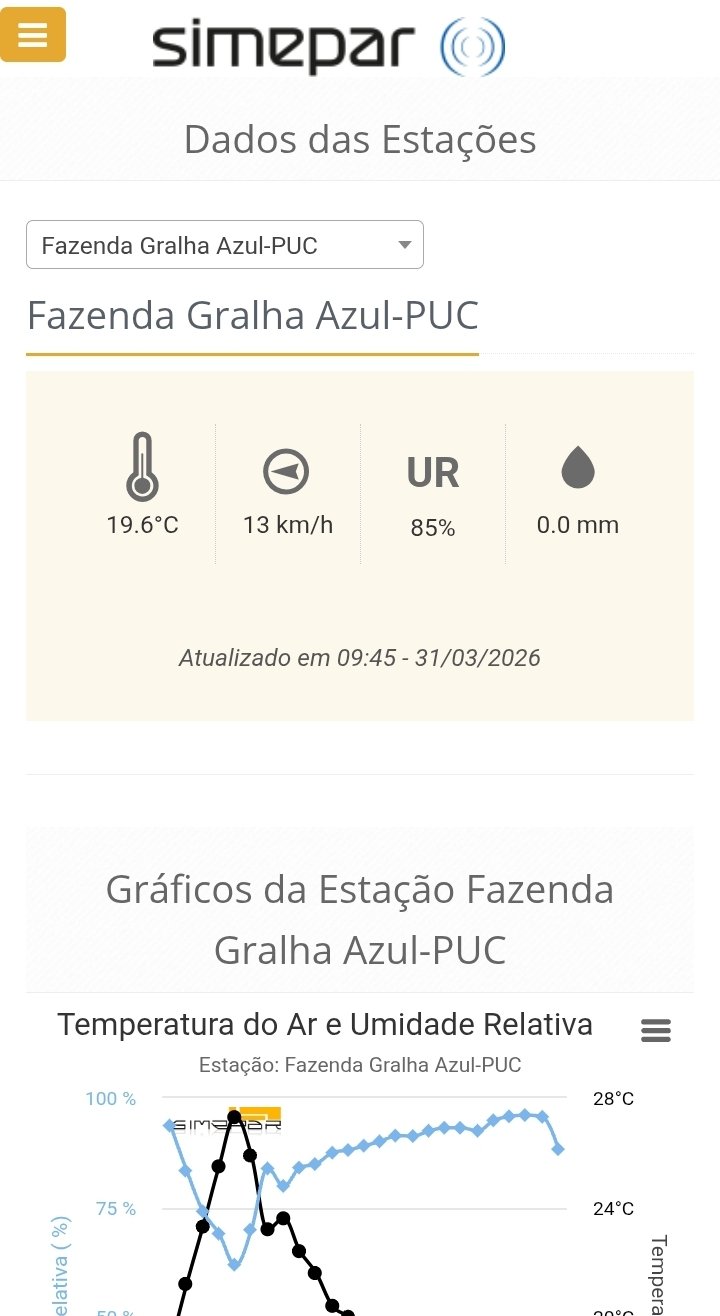Tap the Simepar logo in the header
Image resolution: width=720 pixels, height=1316 pixels.
click(328, 46)
